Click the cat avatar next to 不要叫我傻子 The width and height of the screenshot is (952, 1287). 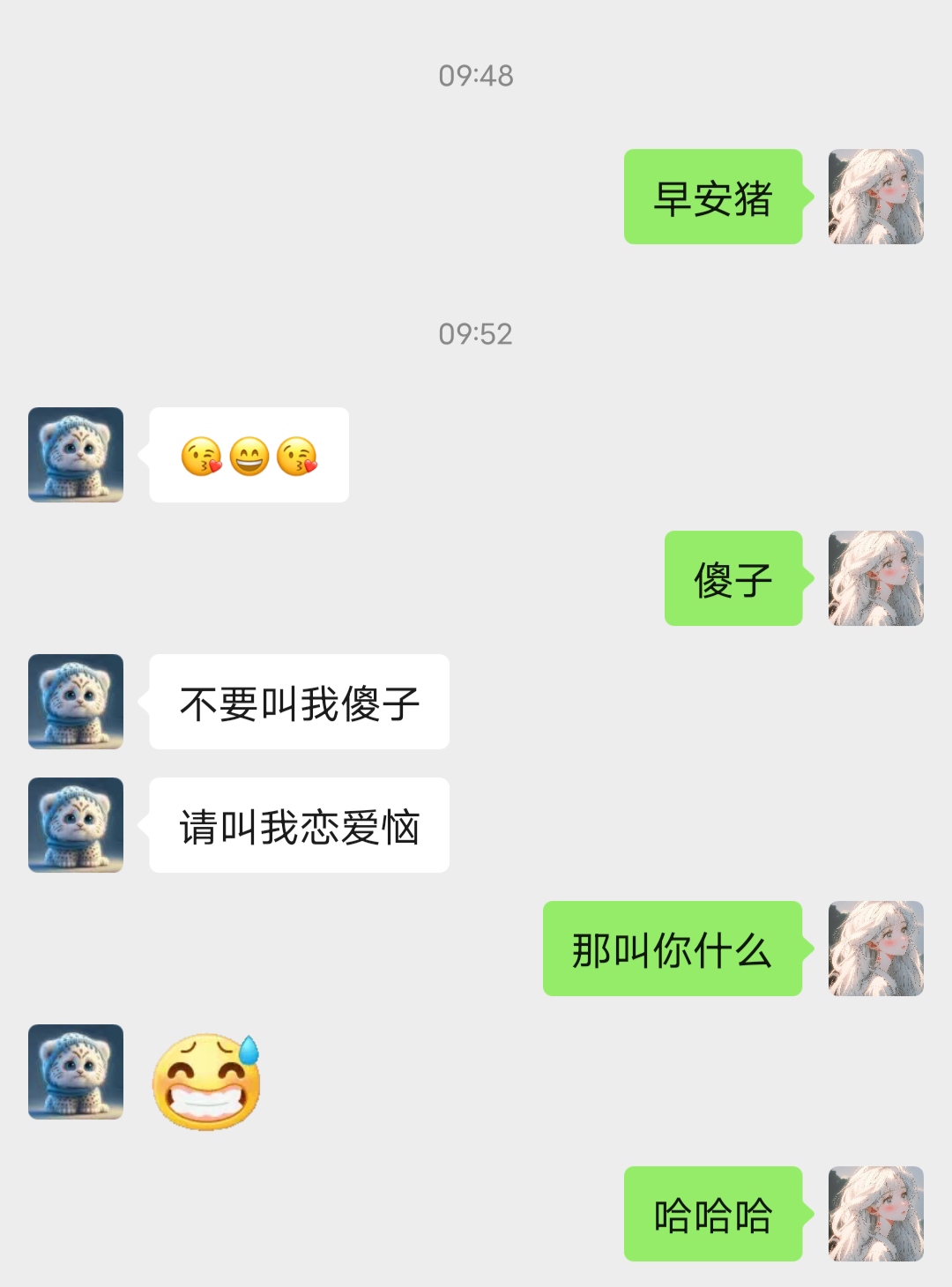75,703
